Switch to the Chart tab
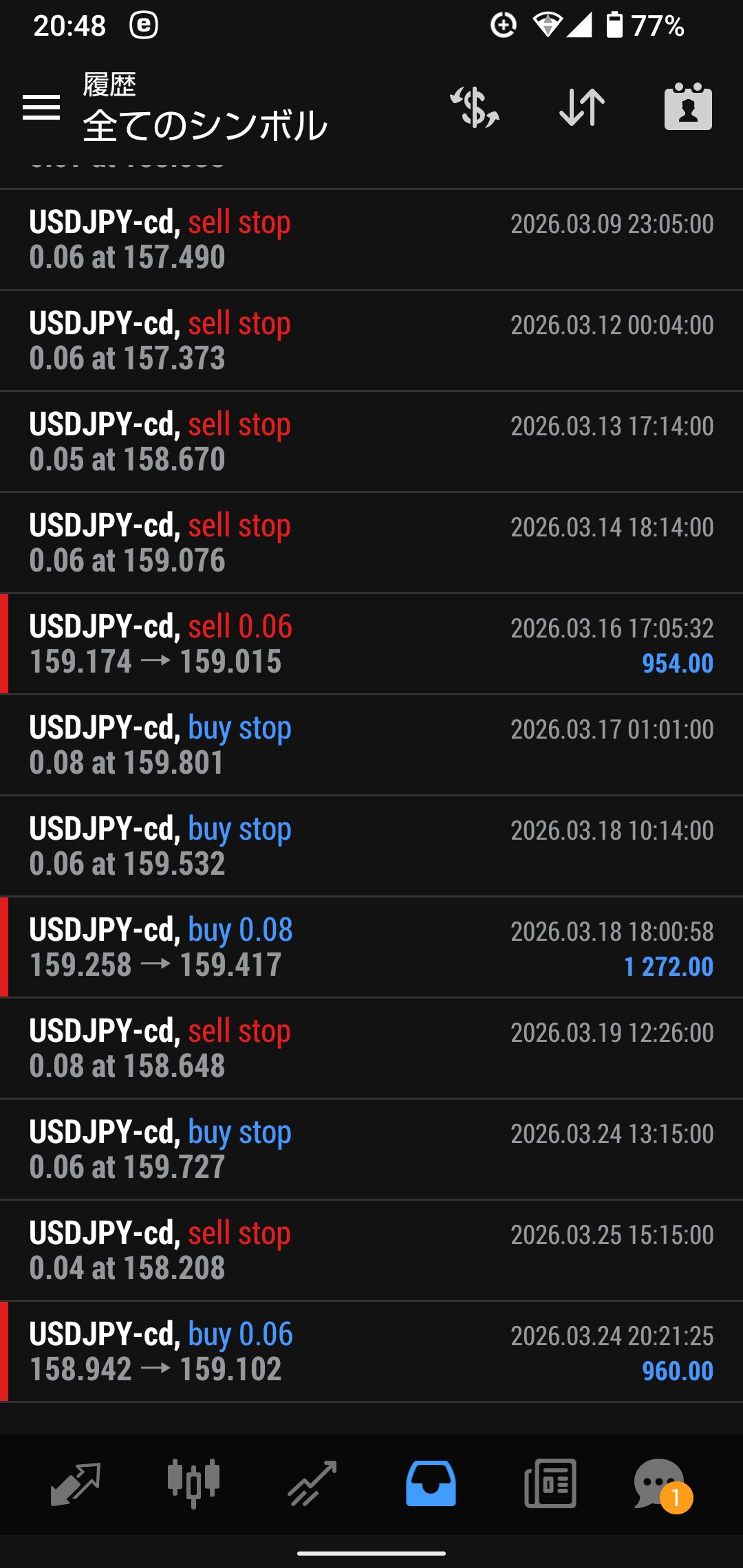Screen dimensions: 743x1568 [x=193, y=1483]
